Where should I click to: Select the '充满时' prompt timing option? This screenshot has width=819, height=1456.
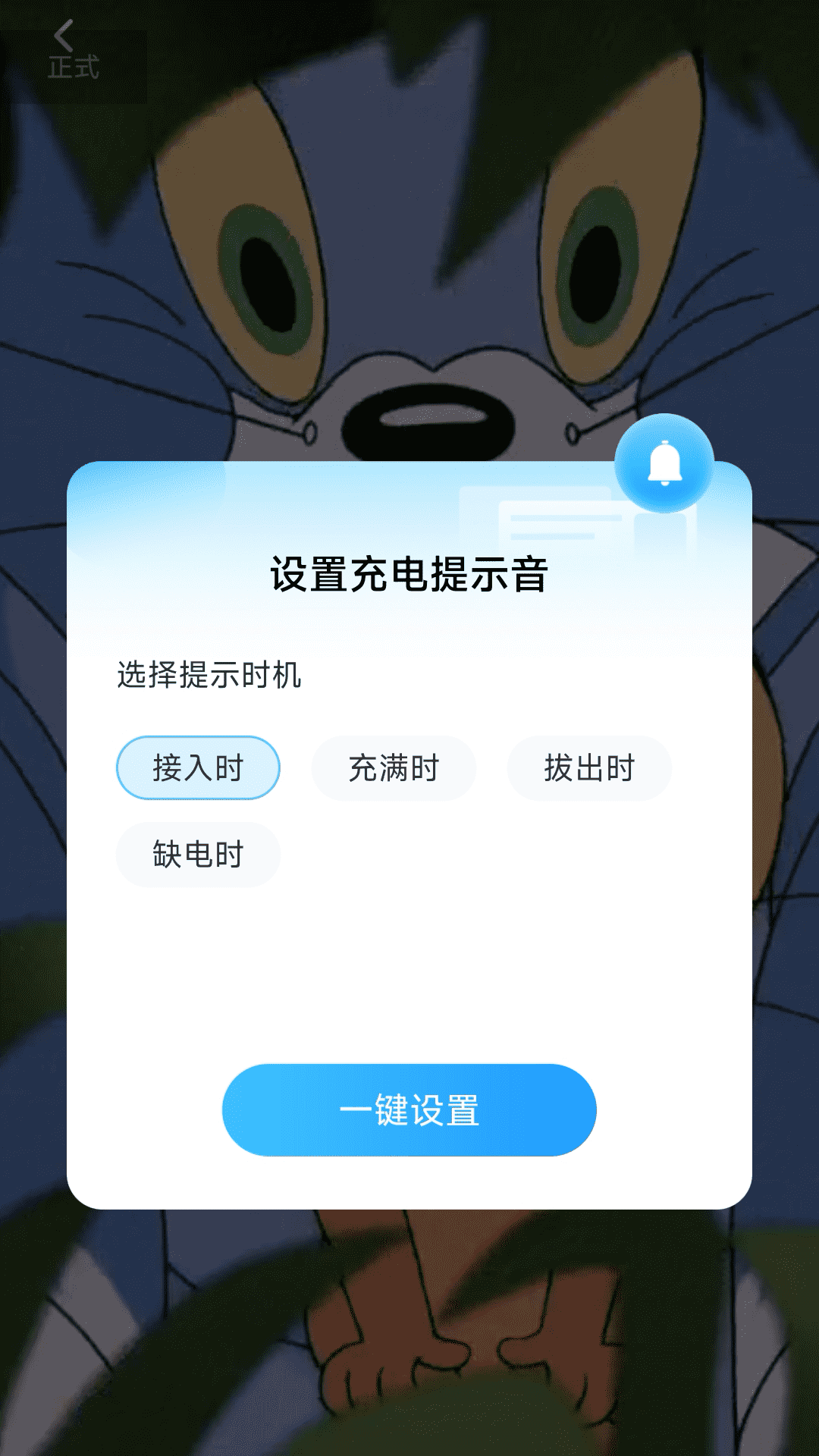coord(394,767)
